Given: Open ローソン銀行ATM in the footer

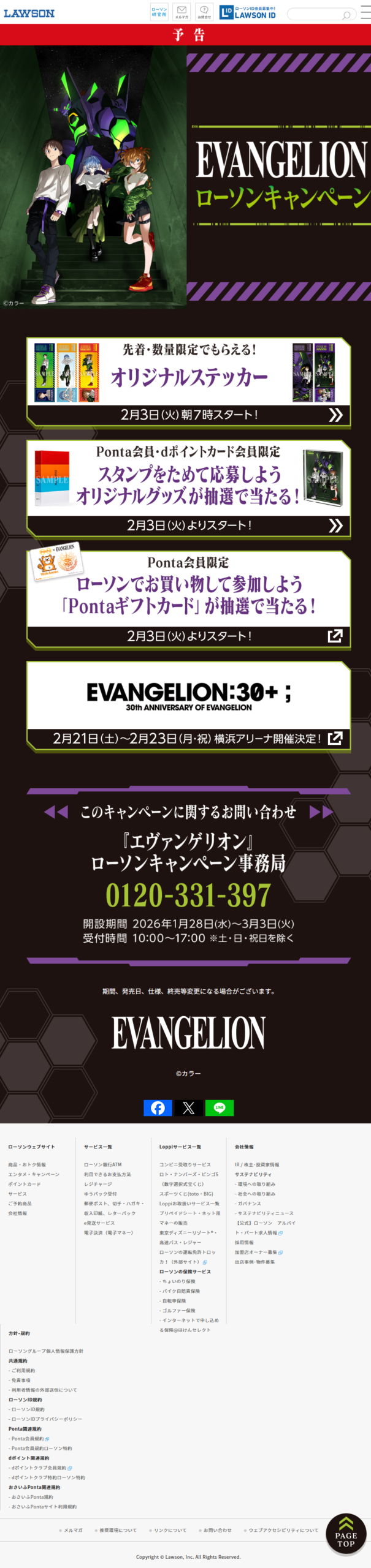Looking at the screenshot, I should [102, 1164].
